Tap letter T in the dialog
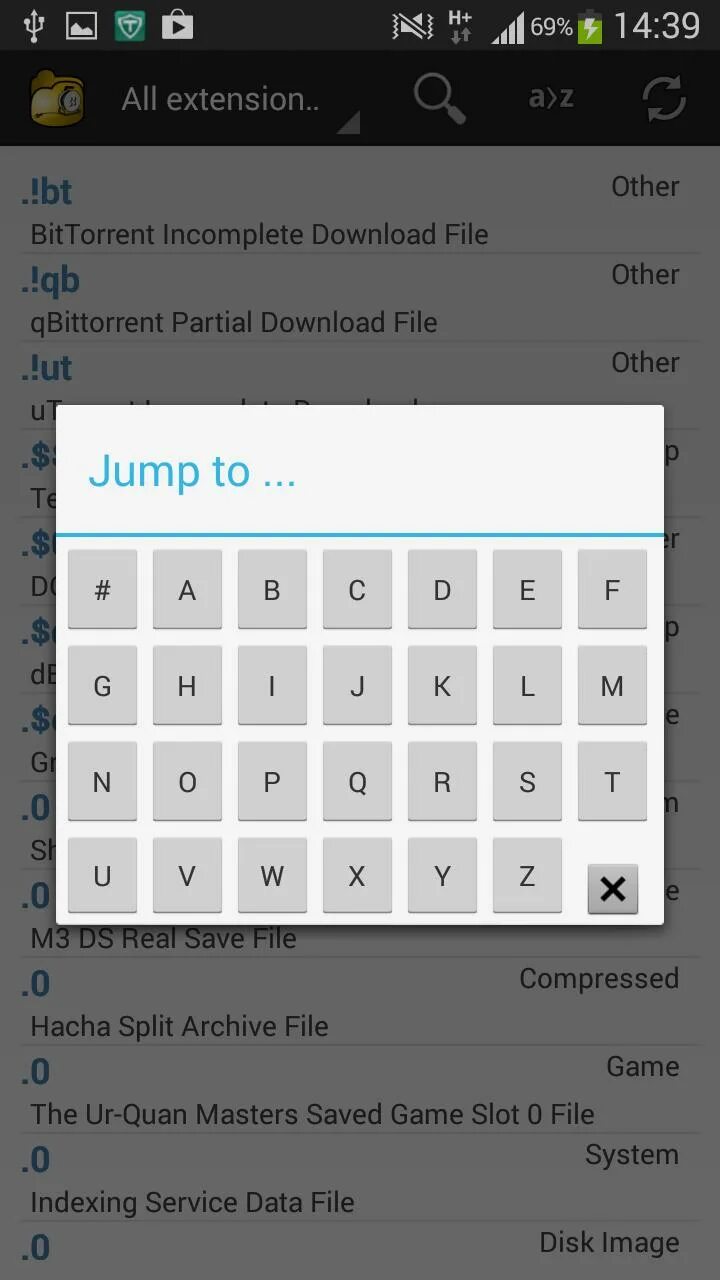720x1280 pixels. (612, 782)
